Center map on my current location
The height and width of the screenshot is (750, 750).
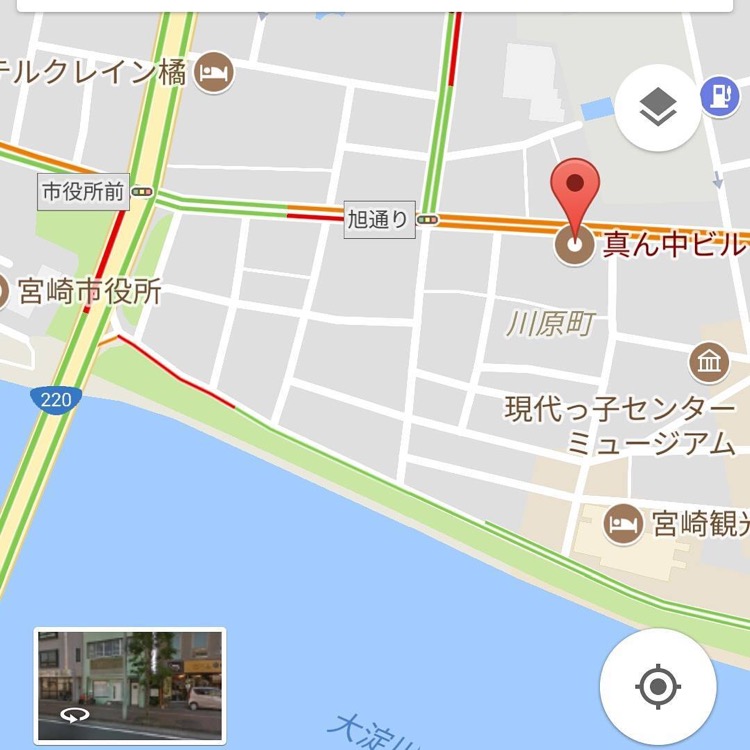point(657,686)
